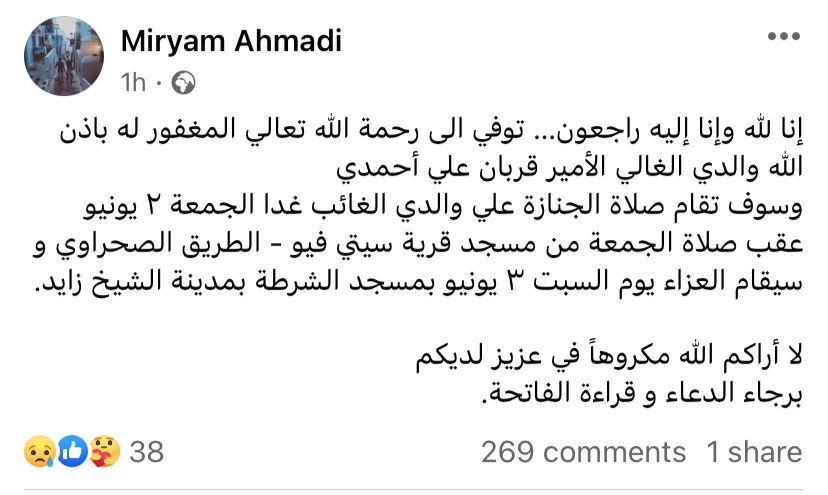Open Miryam Ahmadi's profile name link
This screenshot has width=828, height=495.
[x=230, y=41]
